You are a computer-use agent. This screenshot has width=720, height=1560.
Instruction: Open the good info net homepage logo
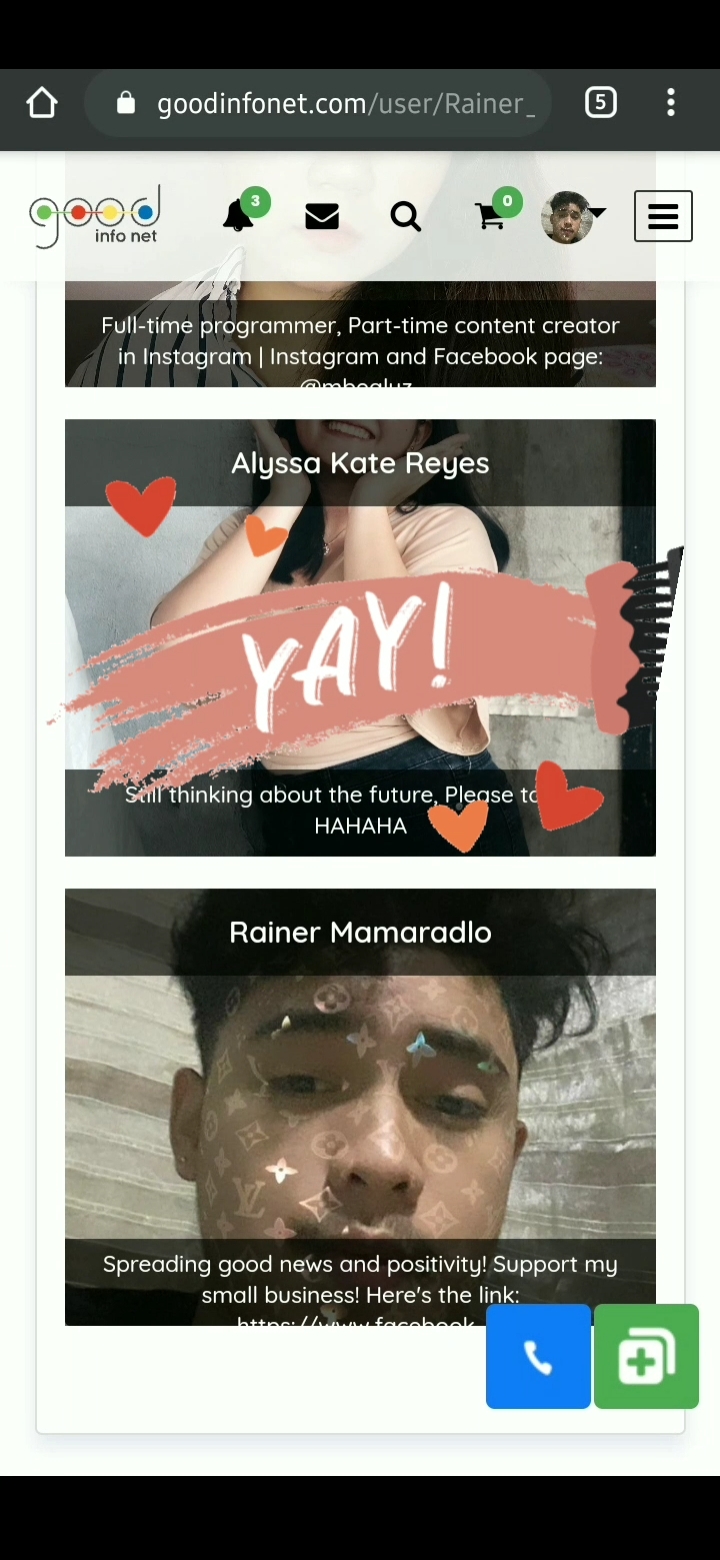(95, 216)
